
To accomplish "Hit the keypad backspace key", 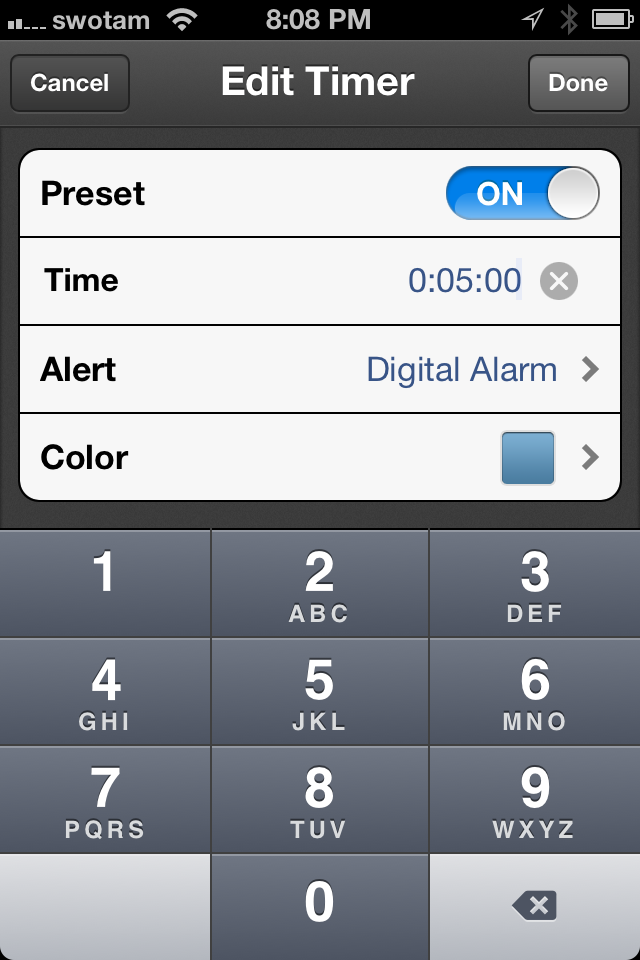I will coord(535,906).
